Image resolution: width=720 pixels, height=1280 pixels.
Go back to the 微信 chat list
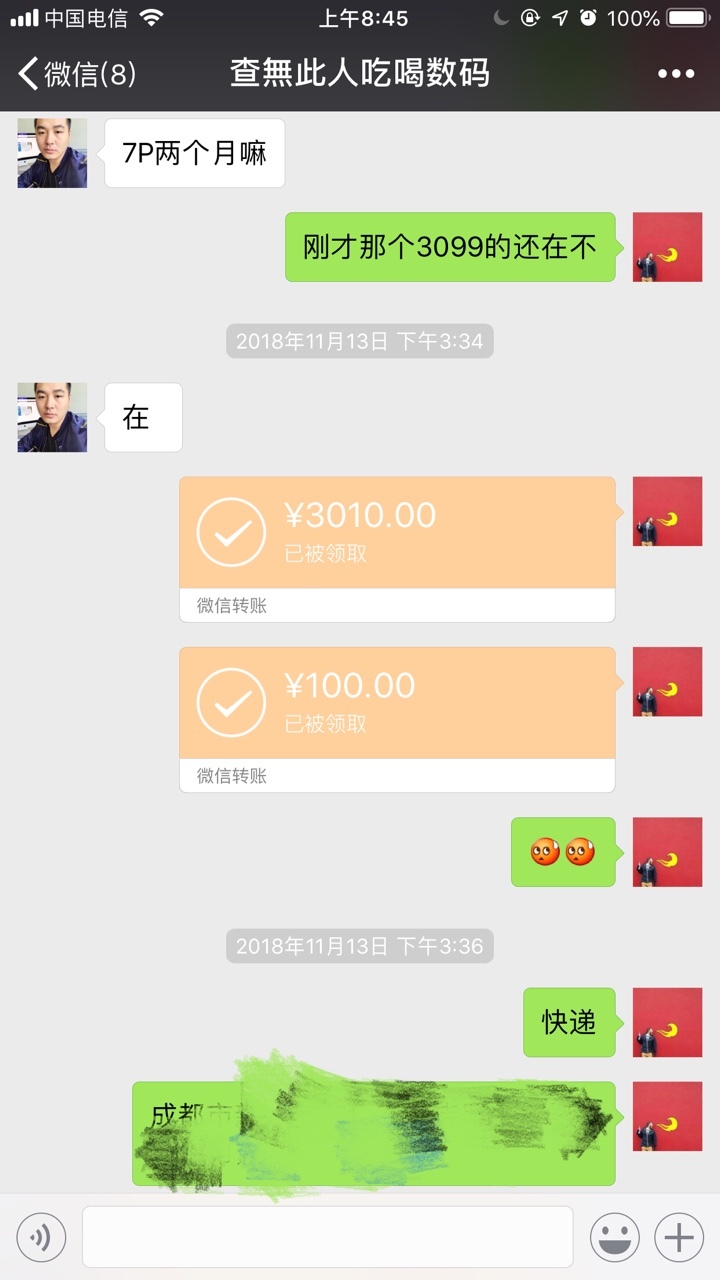[77, 73]
